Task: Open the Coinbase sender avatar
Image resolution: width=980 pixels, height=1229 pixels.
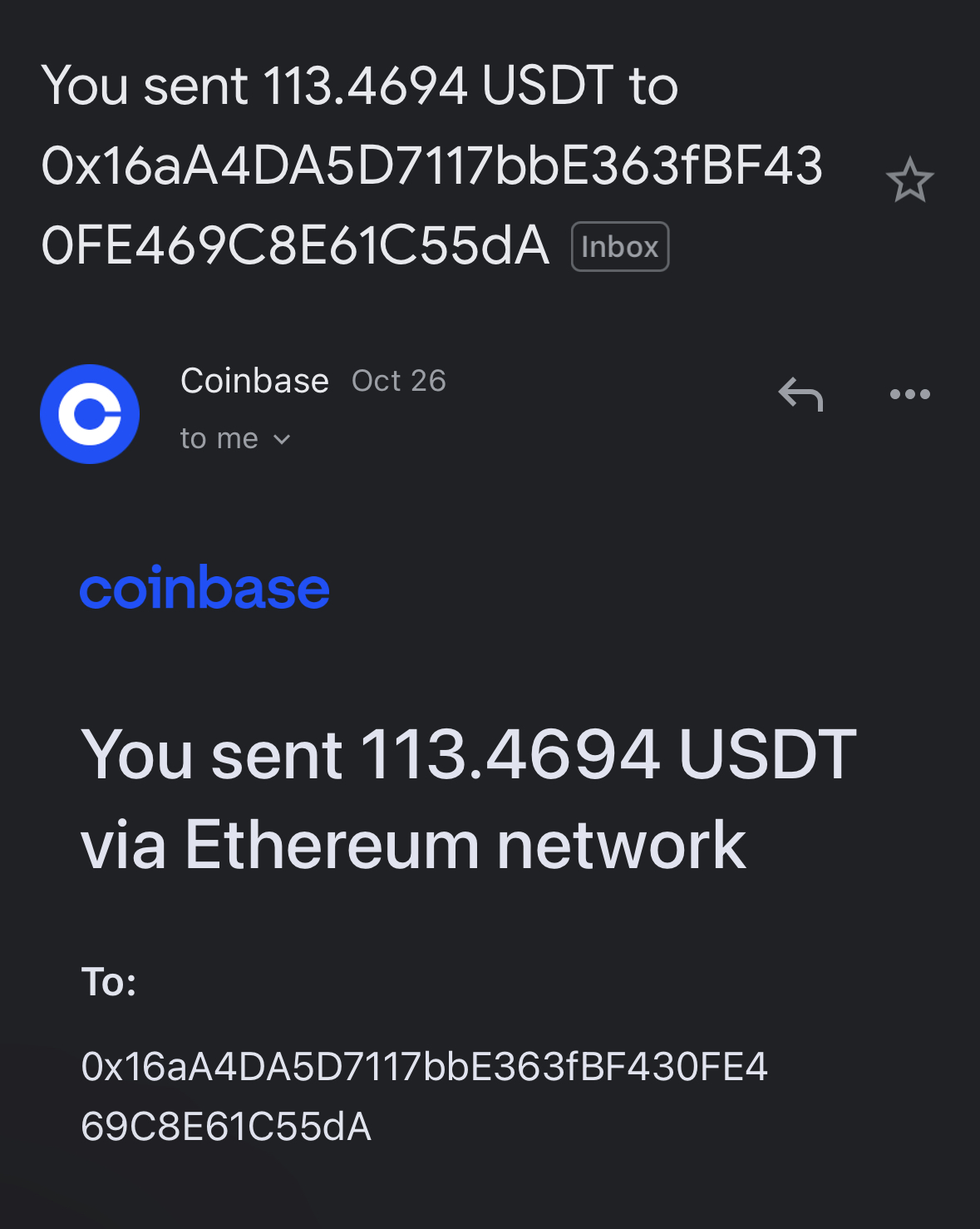Action: tap(90, 414)
